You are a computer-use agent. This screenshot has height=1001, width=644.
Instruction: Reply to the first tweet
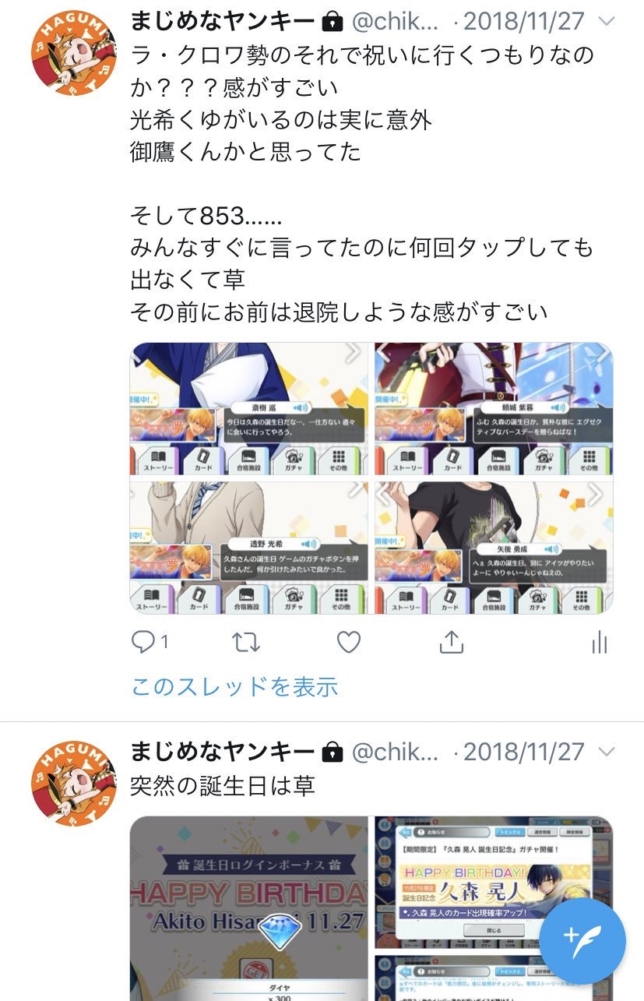143,642
